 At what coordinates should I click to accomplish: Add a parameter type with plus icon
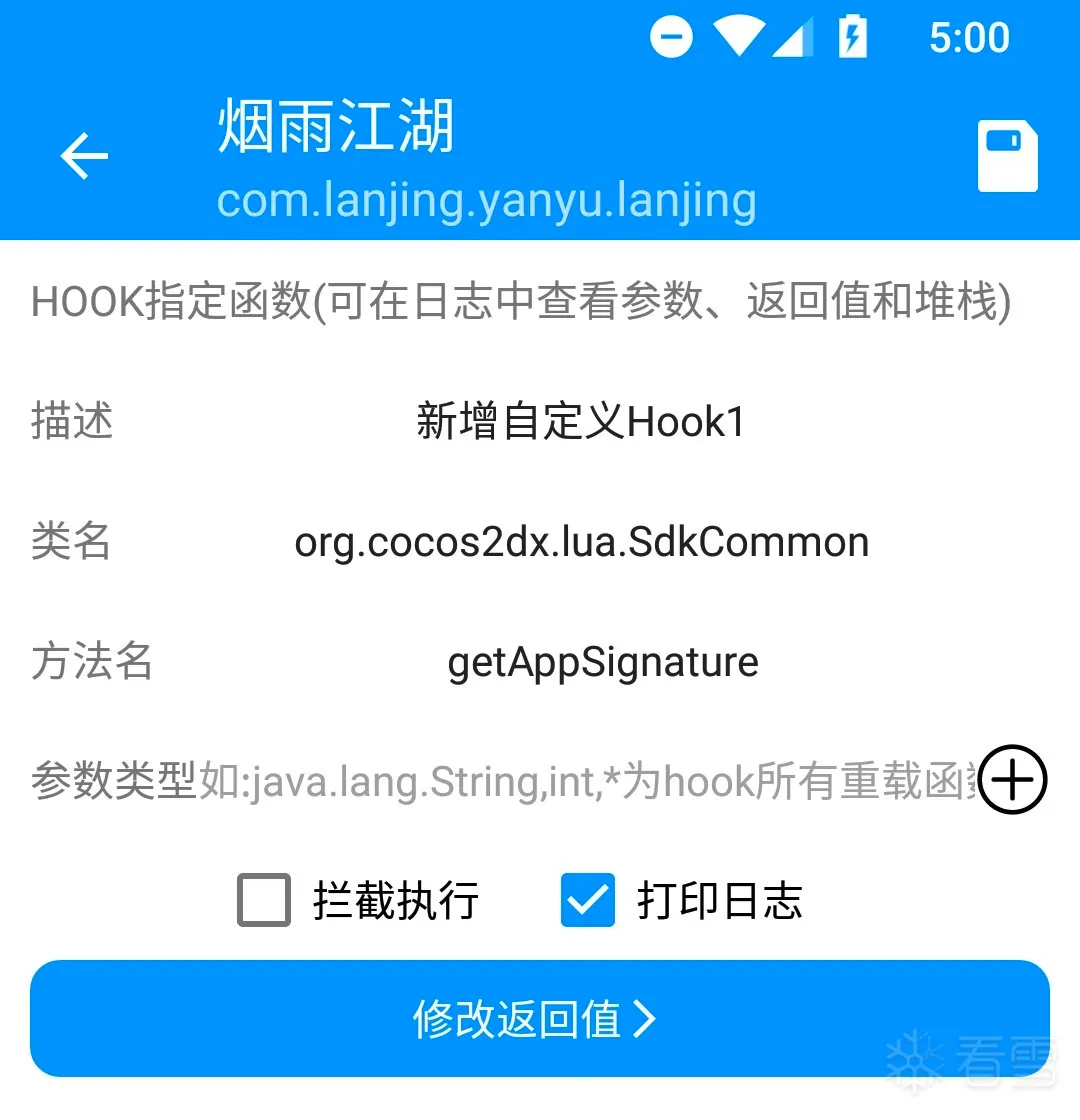pos(1012,781)
